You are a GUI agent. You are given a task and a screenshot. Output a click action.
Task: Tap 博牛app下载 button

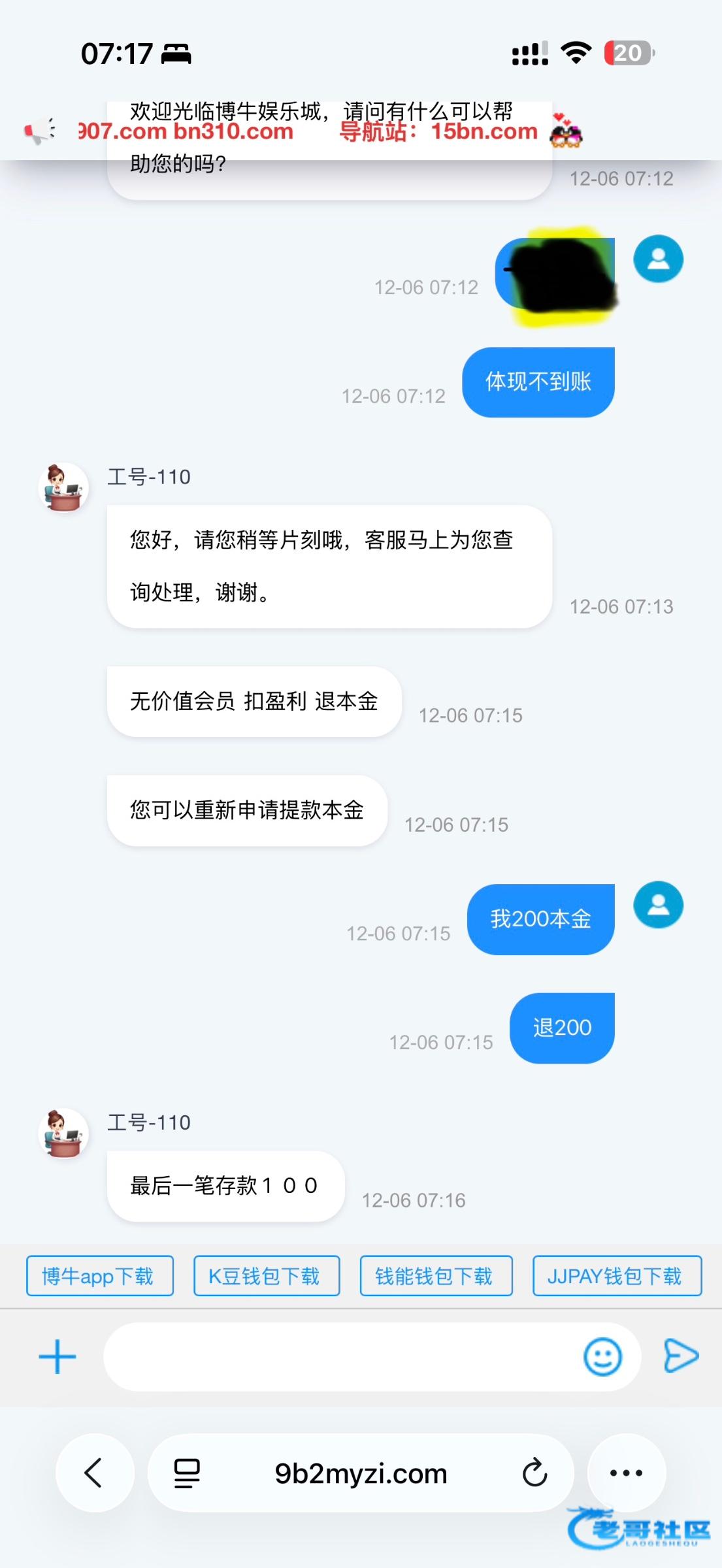(99, 1275)
